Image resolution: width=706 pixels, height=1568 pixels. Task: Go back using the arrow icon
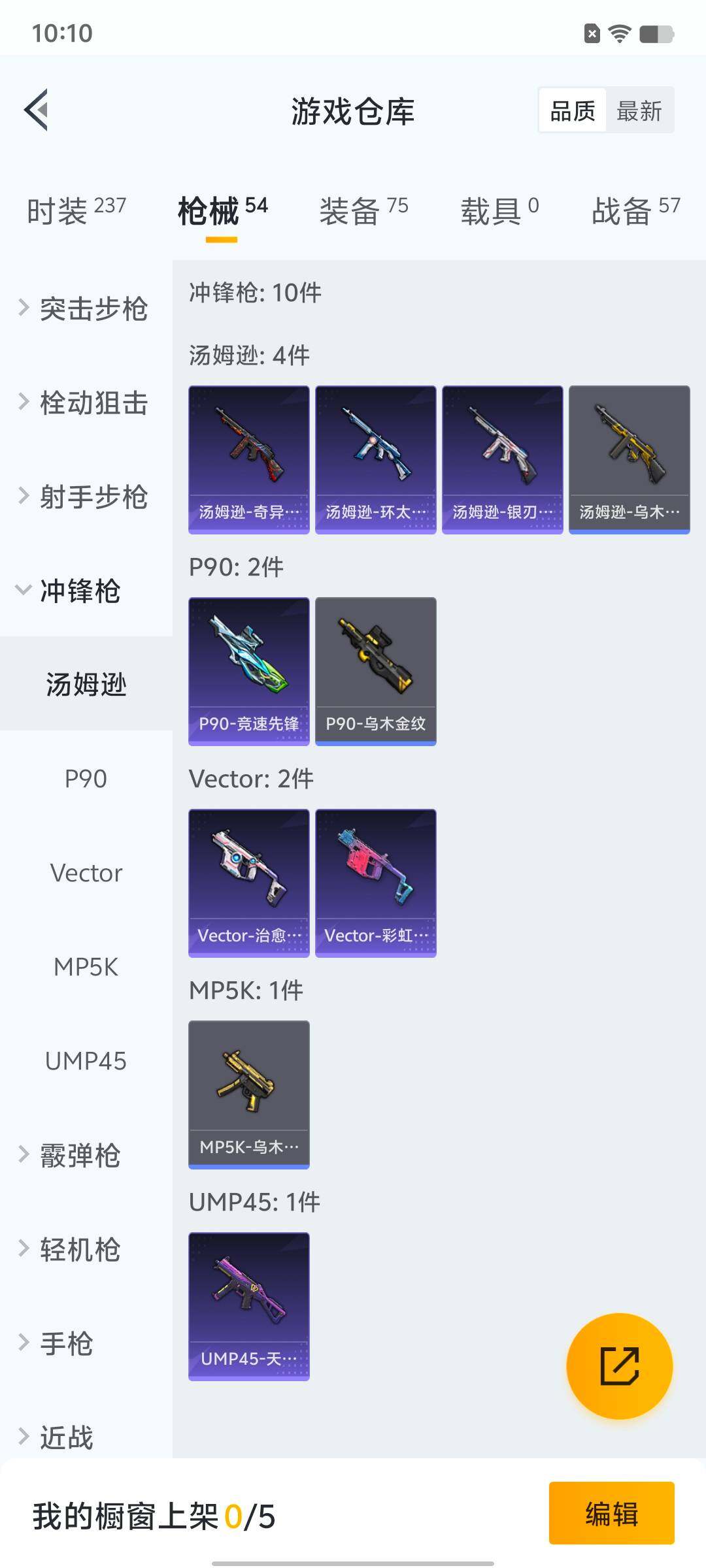pos(37,110)
